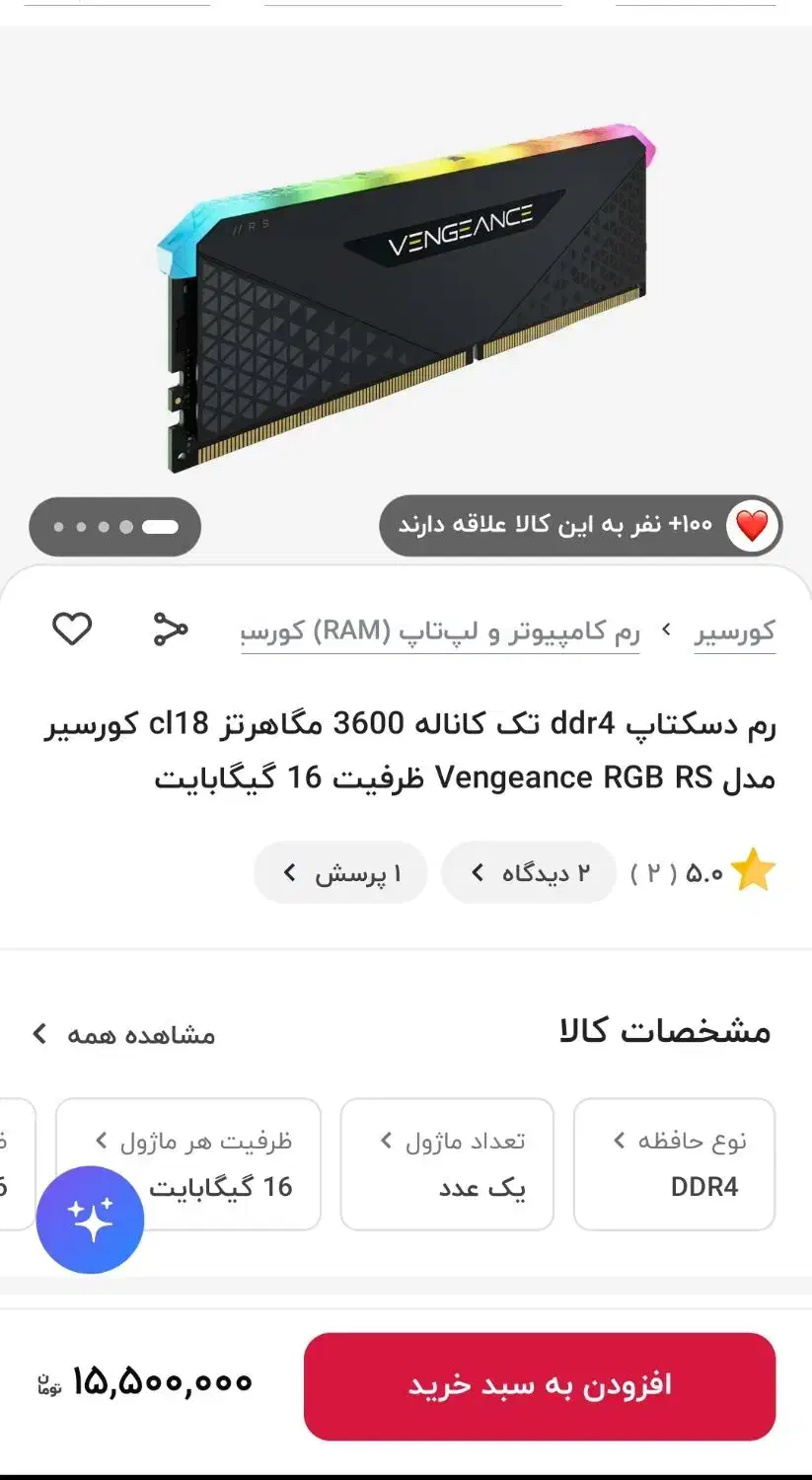The height and width of the screenshot is (1480, 812).
Task: Share this Corsair RAM product
Action: pyautogui.click(x=170, y=629)
